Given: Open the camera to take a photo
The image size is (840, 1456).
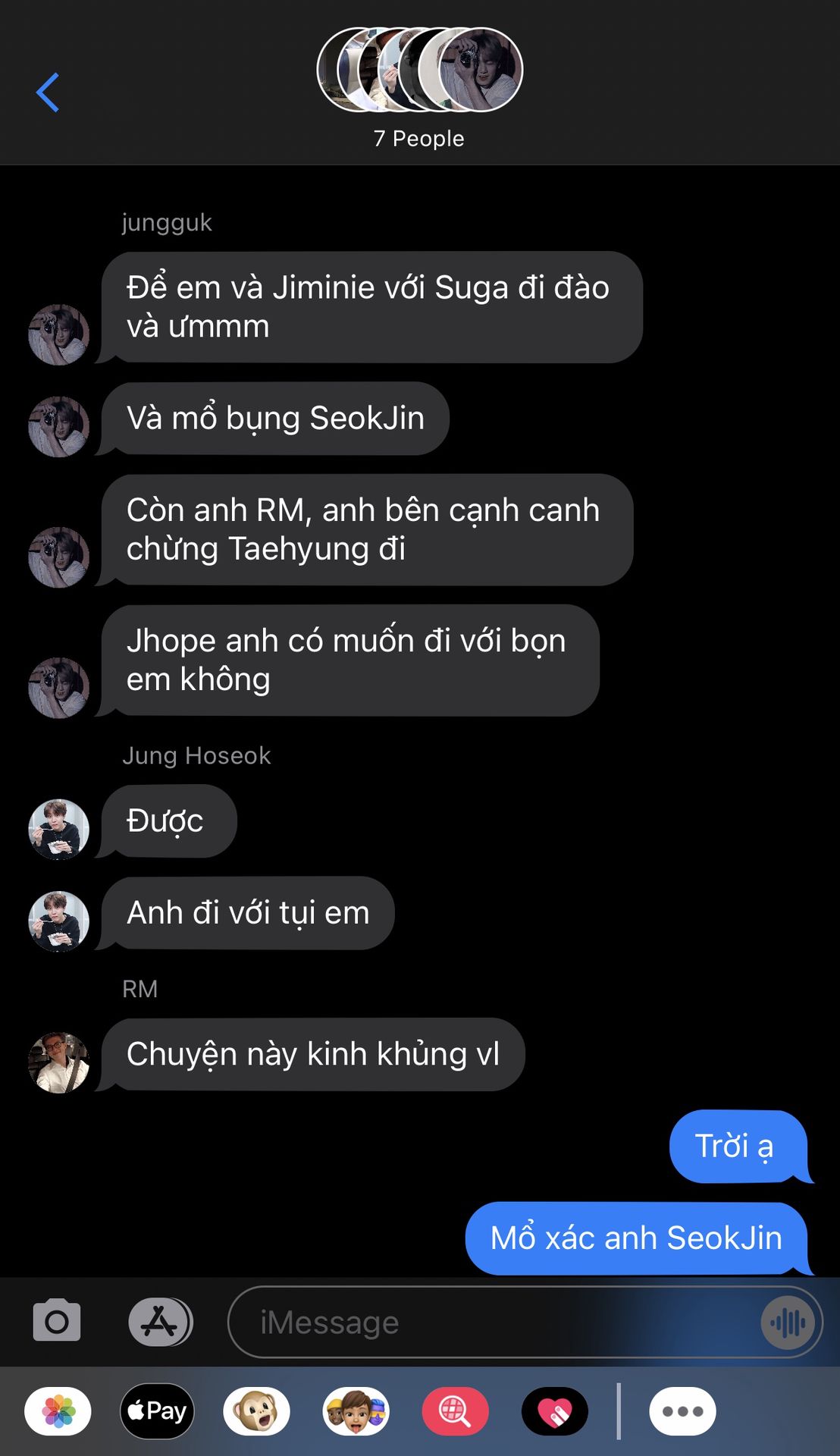Looking at the screenshot, I should coord(57,1322).
